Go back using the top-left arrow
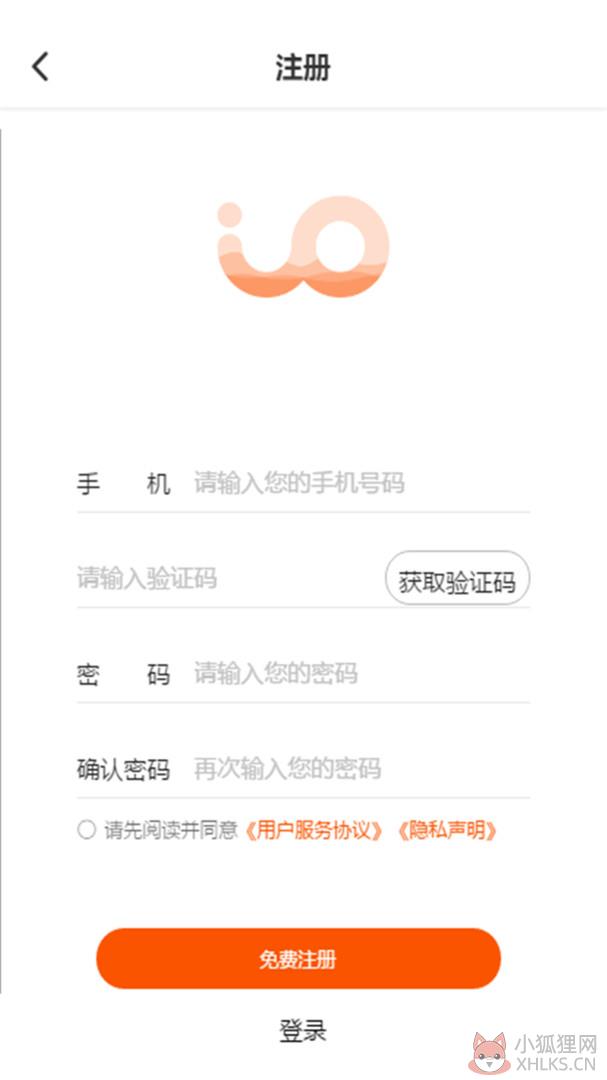The width and height of the screenshot is (607, 1080). pyautogui.click(x=41, y=67)
